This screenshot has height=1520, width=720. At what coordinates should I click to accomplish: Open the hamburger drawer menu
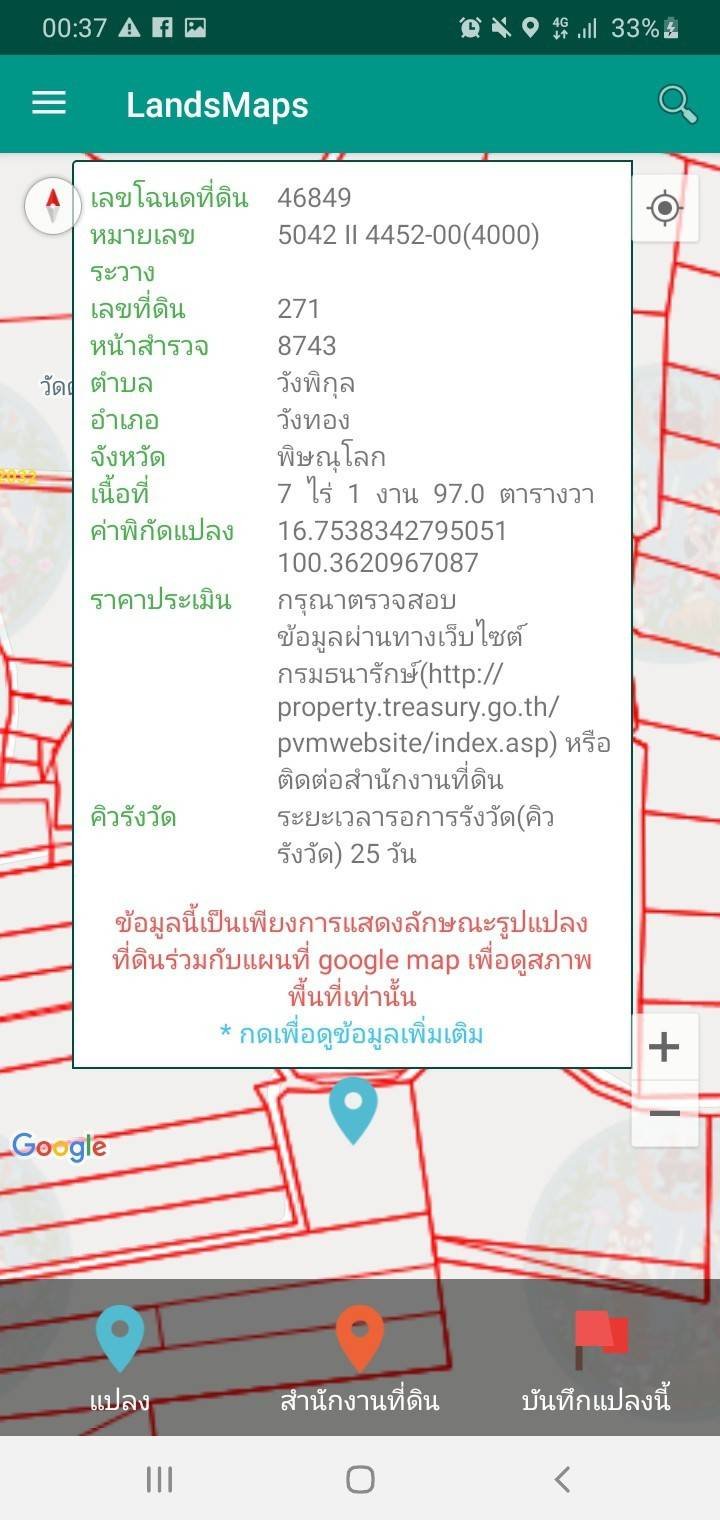49,104
